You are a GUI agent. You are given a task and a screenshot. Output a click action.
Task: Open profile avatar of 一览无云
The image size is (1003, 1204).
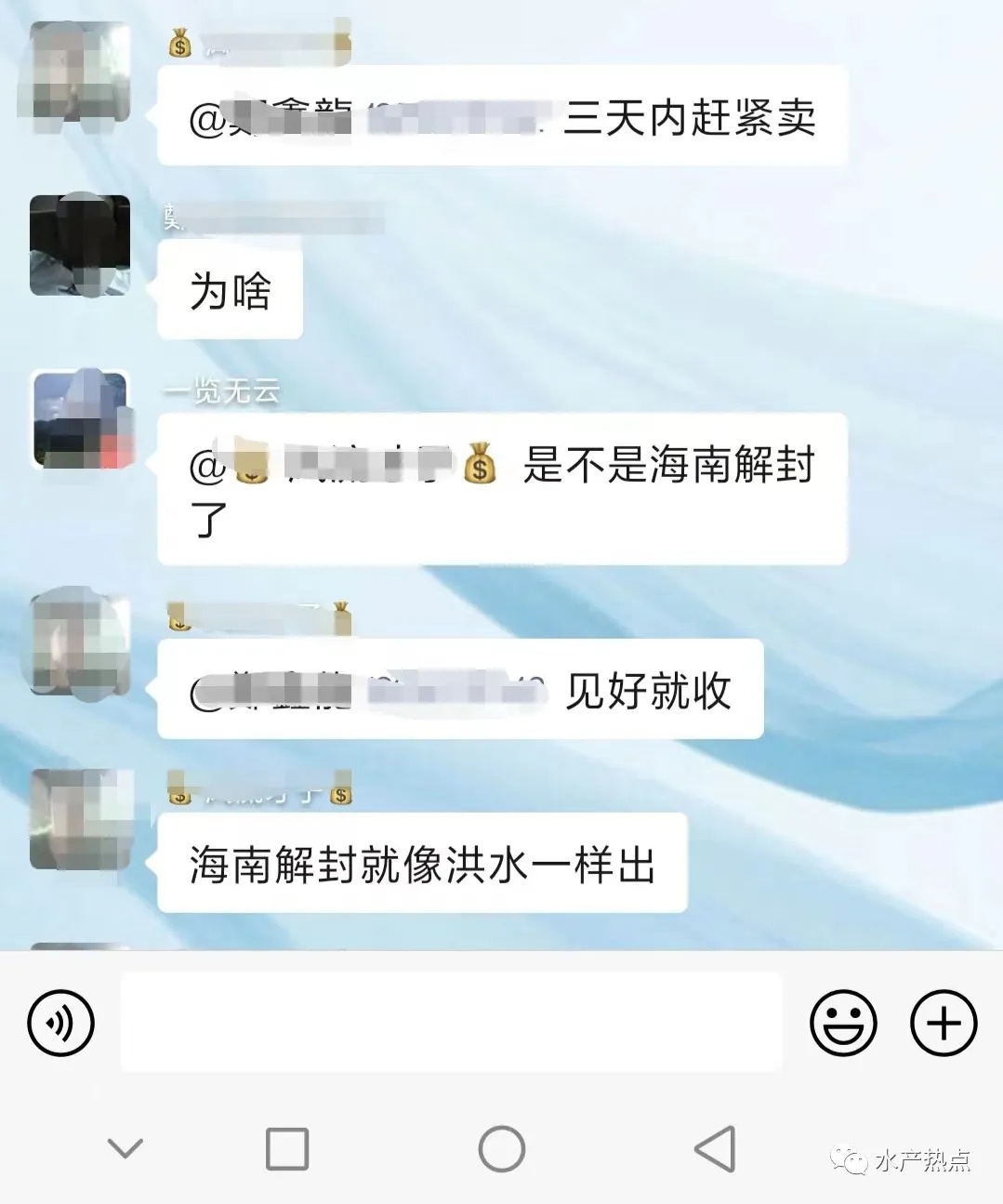pos(81,418)
